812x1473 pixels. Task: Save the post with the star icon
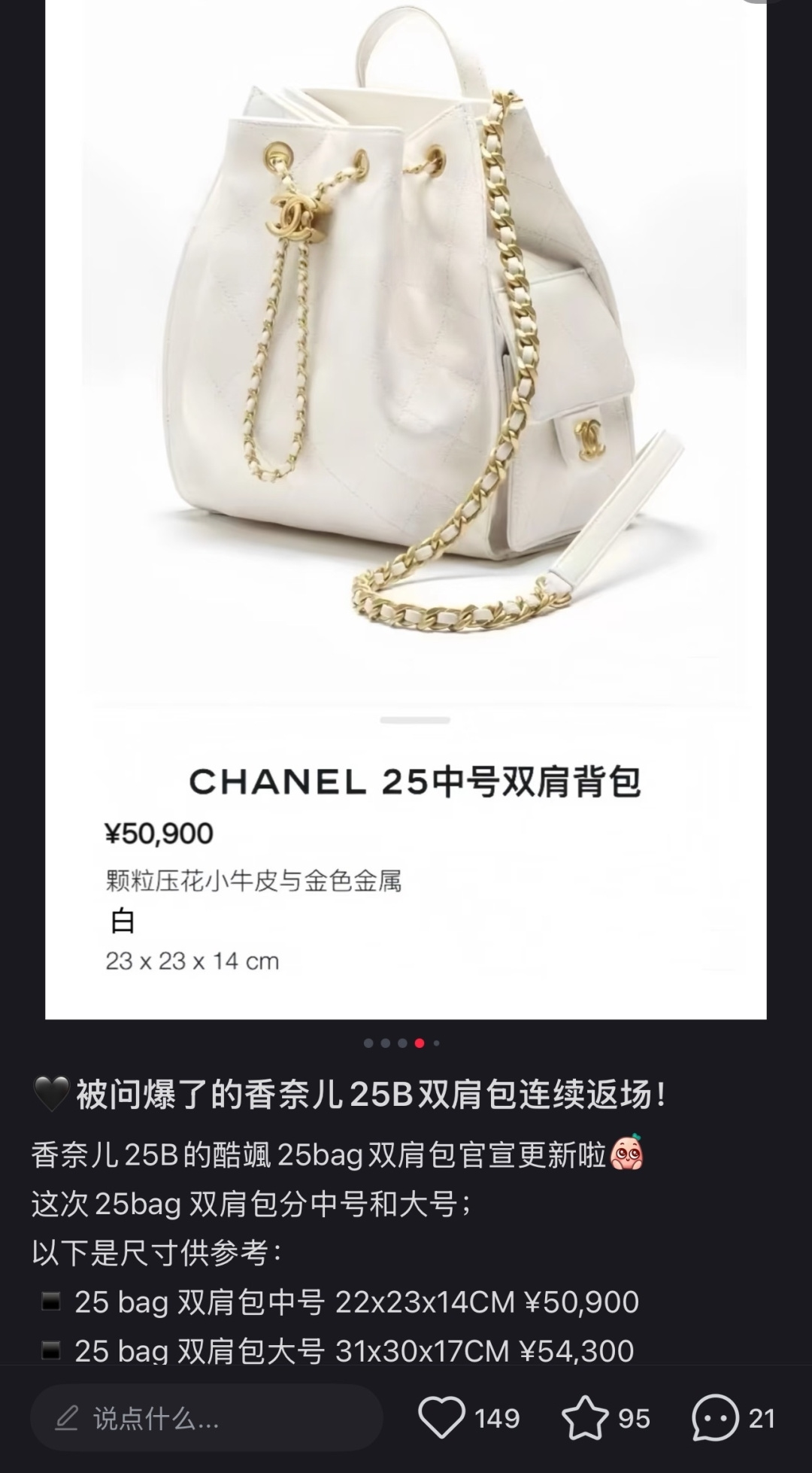(585, 1418)
